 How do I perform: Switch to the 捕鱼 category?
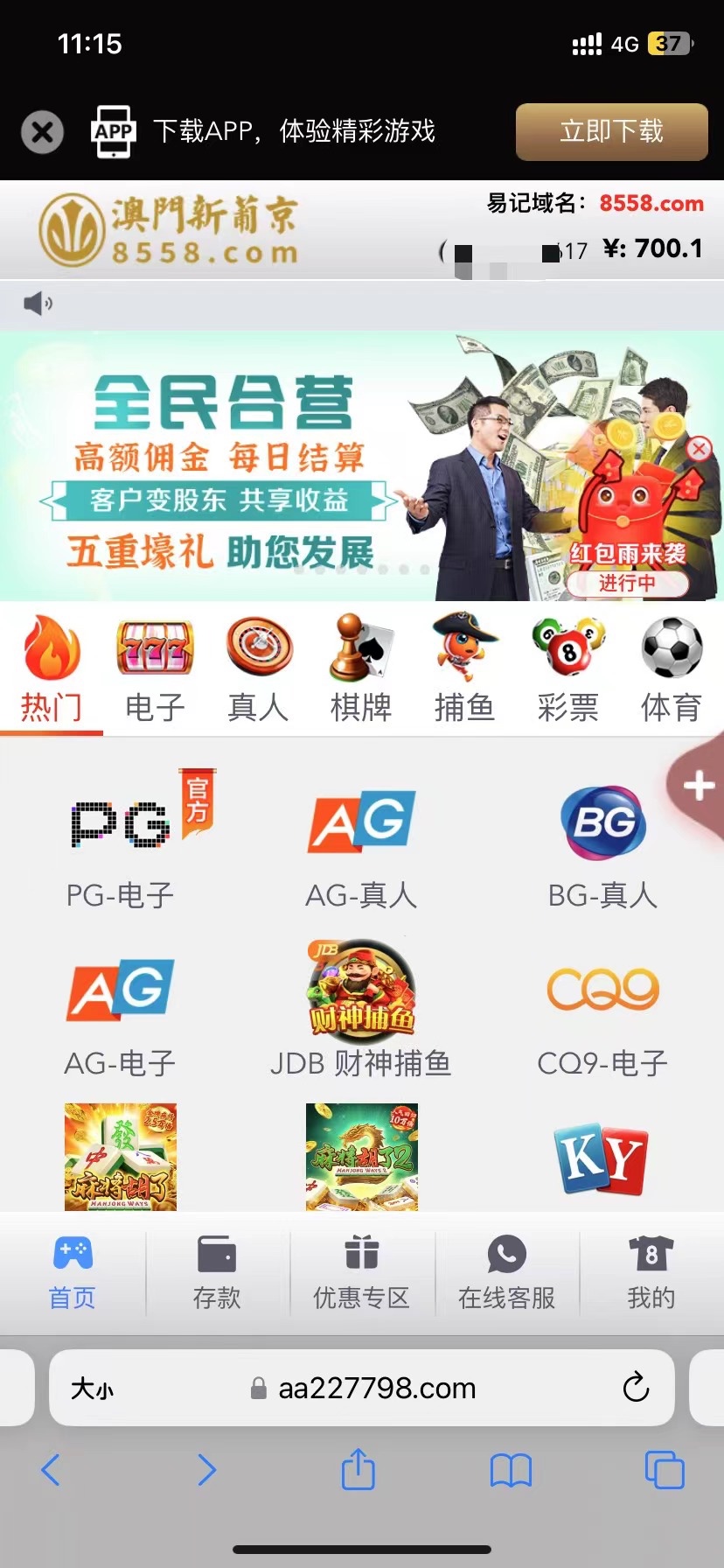(464, 671)
